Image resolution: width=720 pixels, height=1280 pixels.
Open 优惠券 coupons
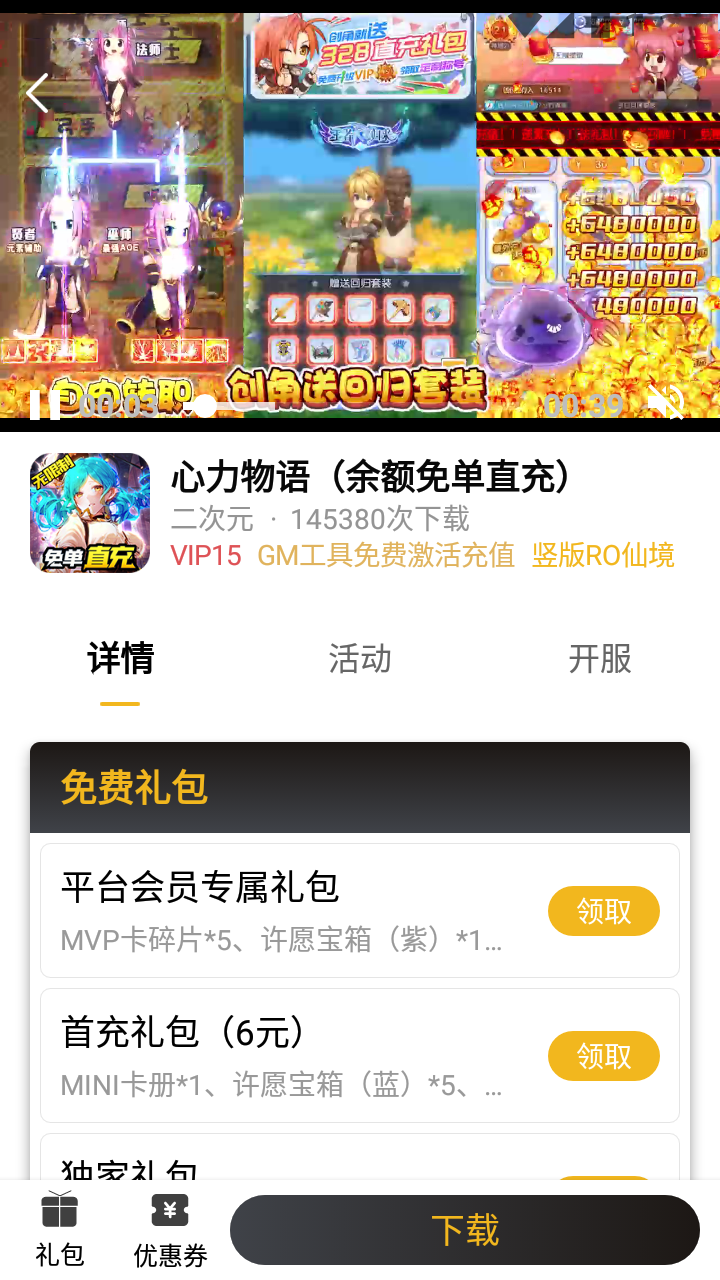coord(170,1230)
